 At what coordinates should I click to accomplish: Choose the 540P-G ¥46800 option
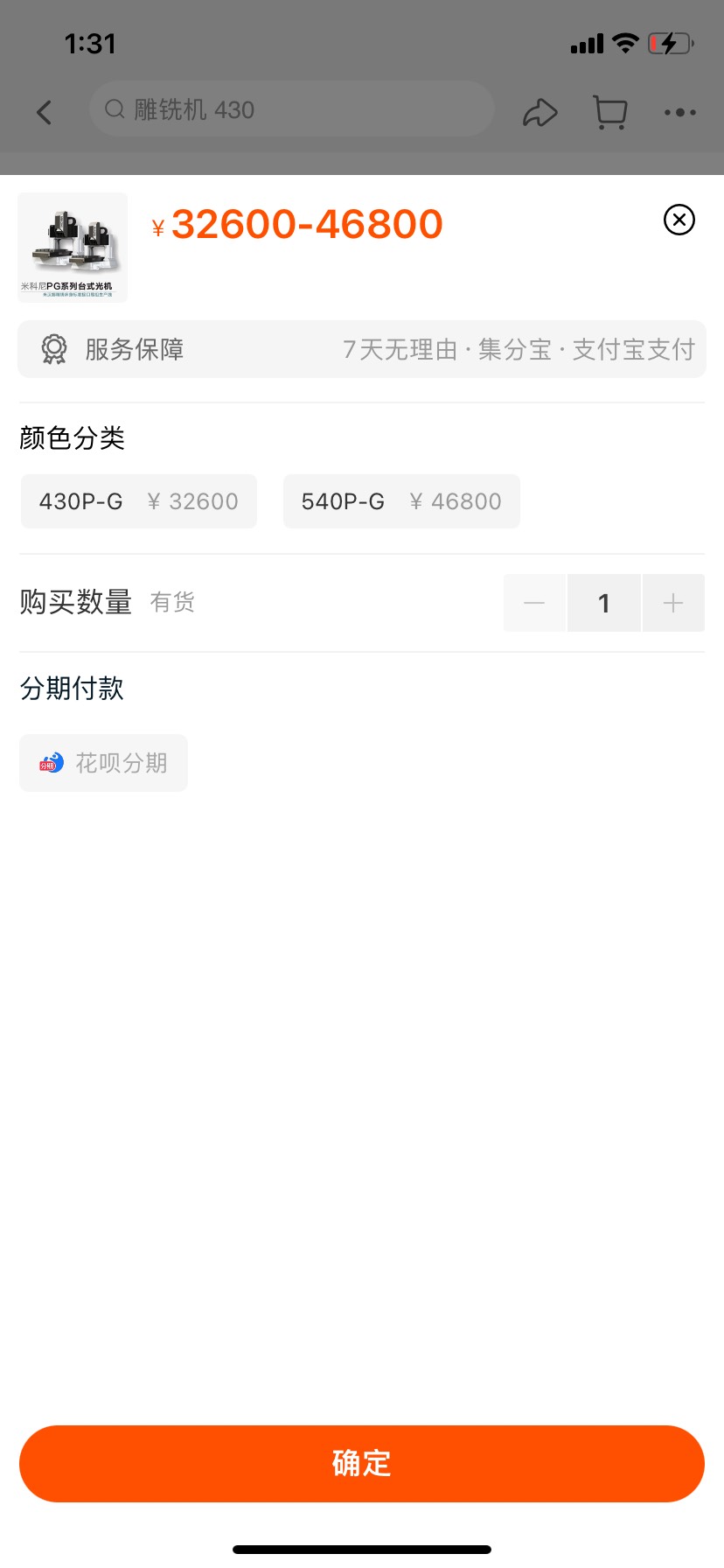[x=401, y=501]
